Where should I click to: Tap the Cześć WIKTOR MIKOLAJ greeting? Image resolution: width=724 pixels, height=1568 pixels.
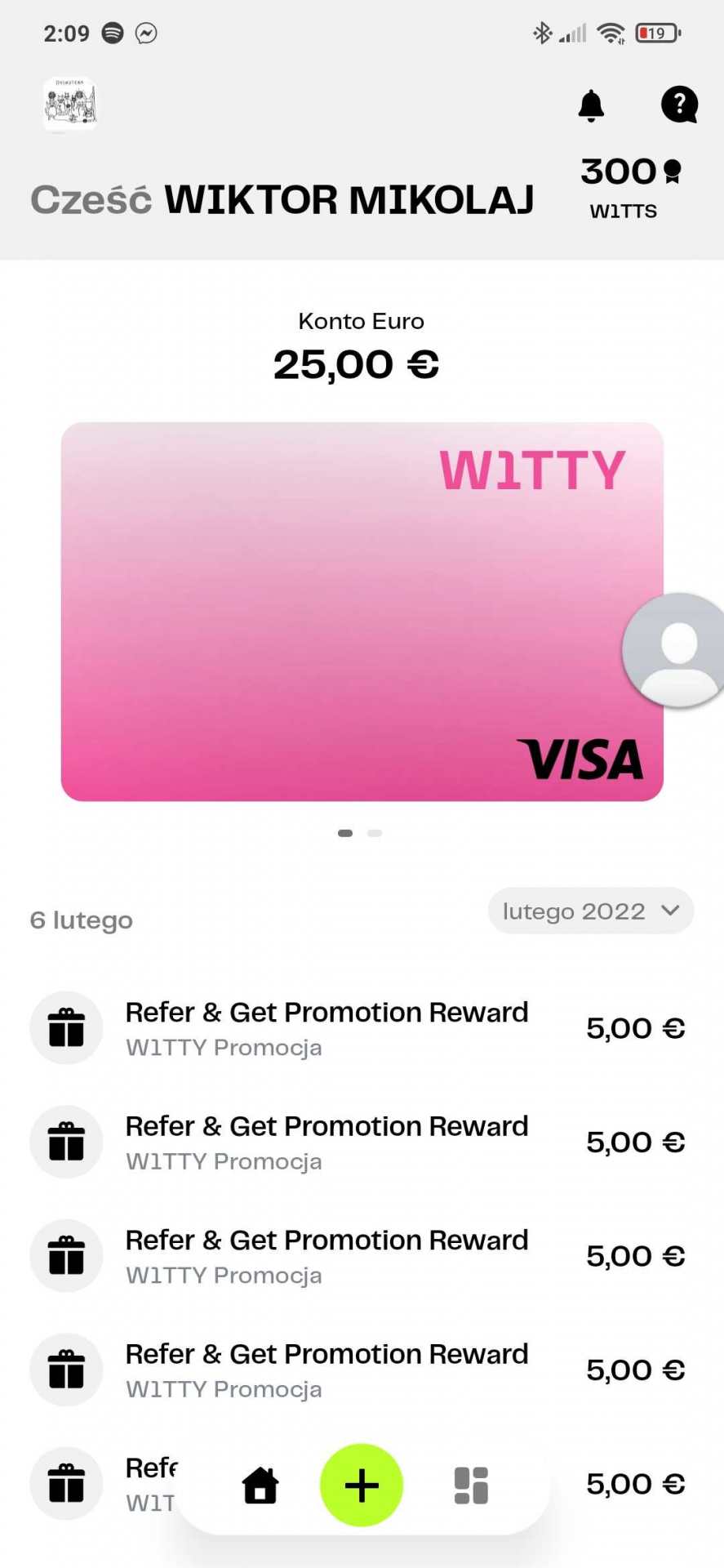coord(282,198)
